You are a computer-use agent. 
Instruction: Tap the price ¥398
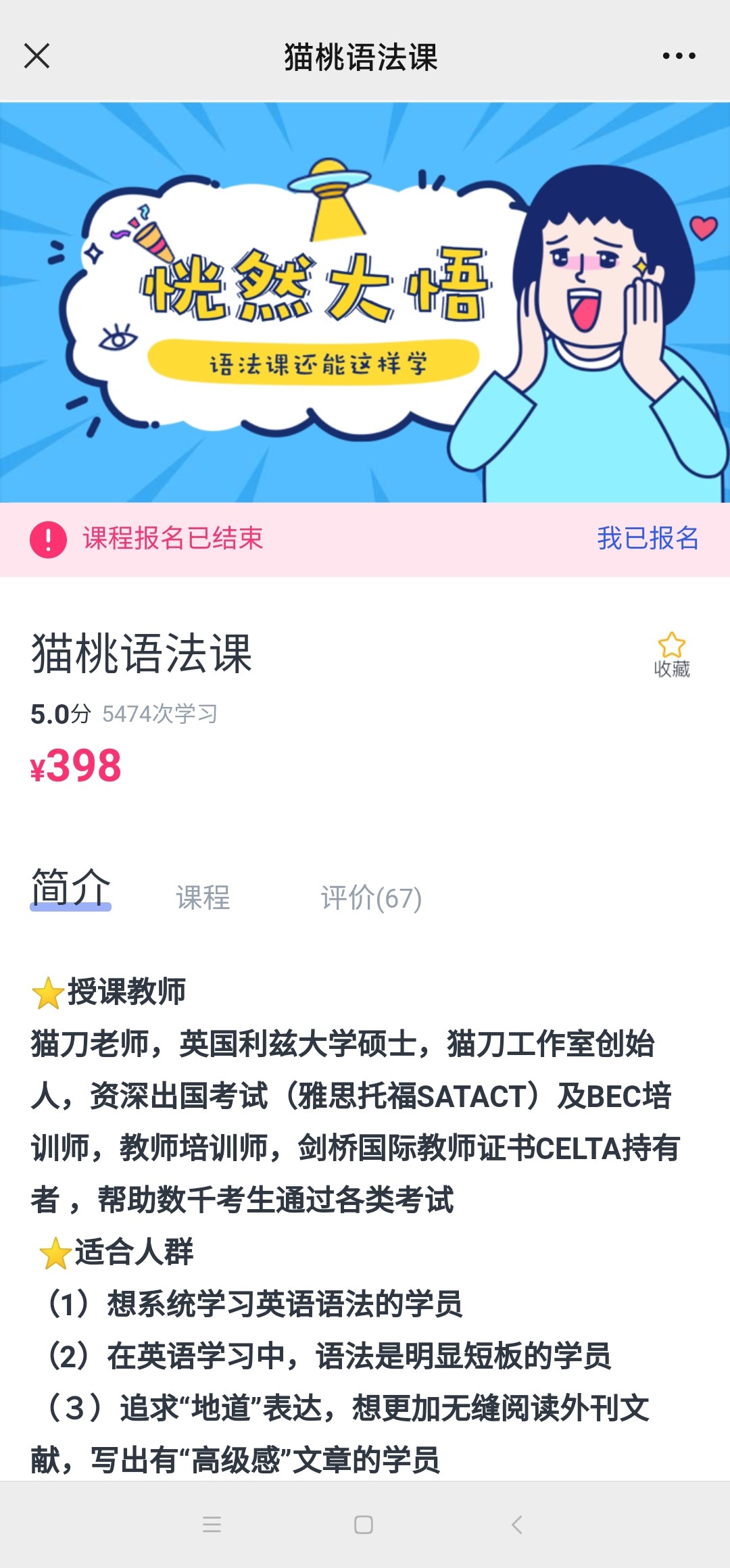(x=74, y=767)
